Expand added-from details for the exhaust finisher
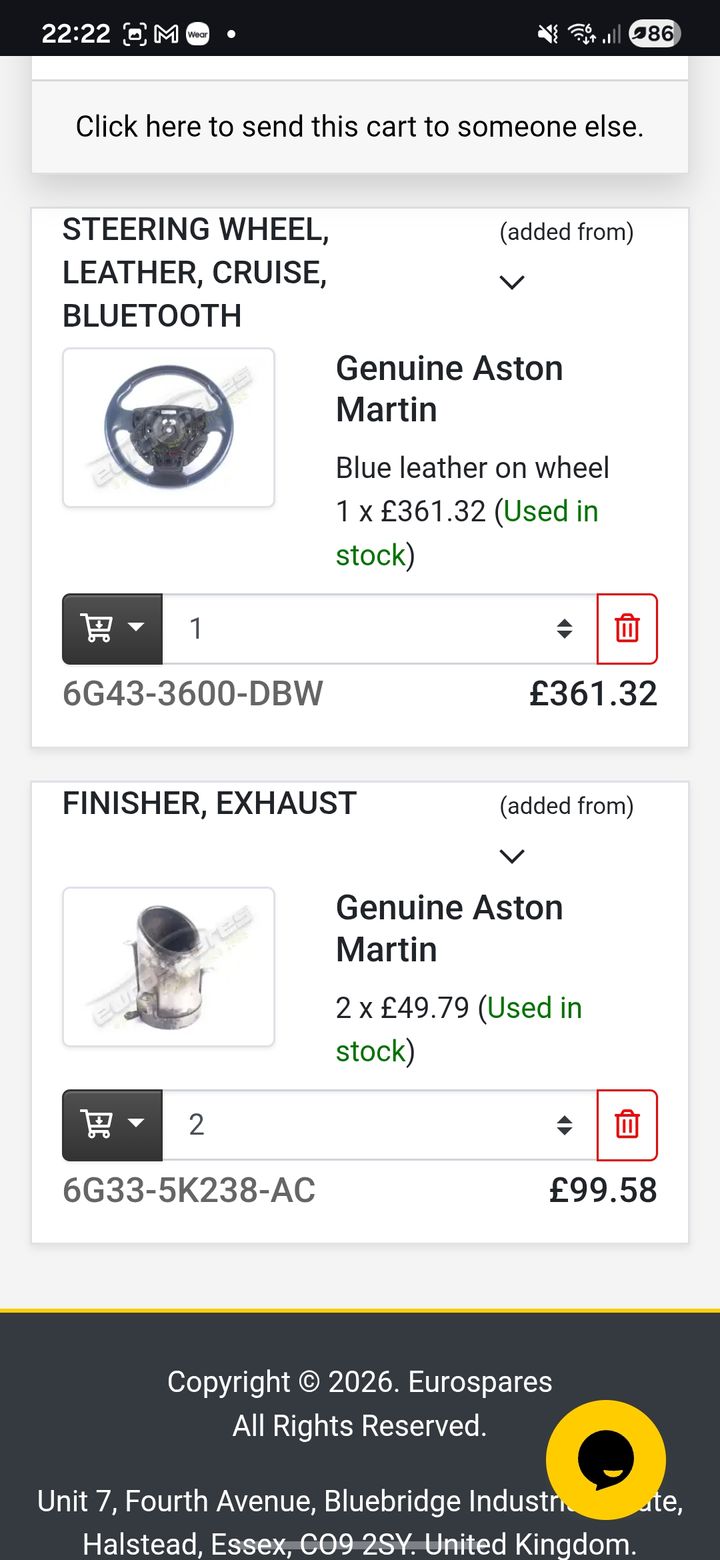This screenshot has width=720, height=1560. (512, 856)
